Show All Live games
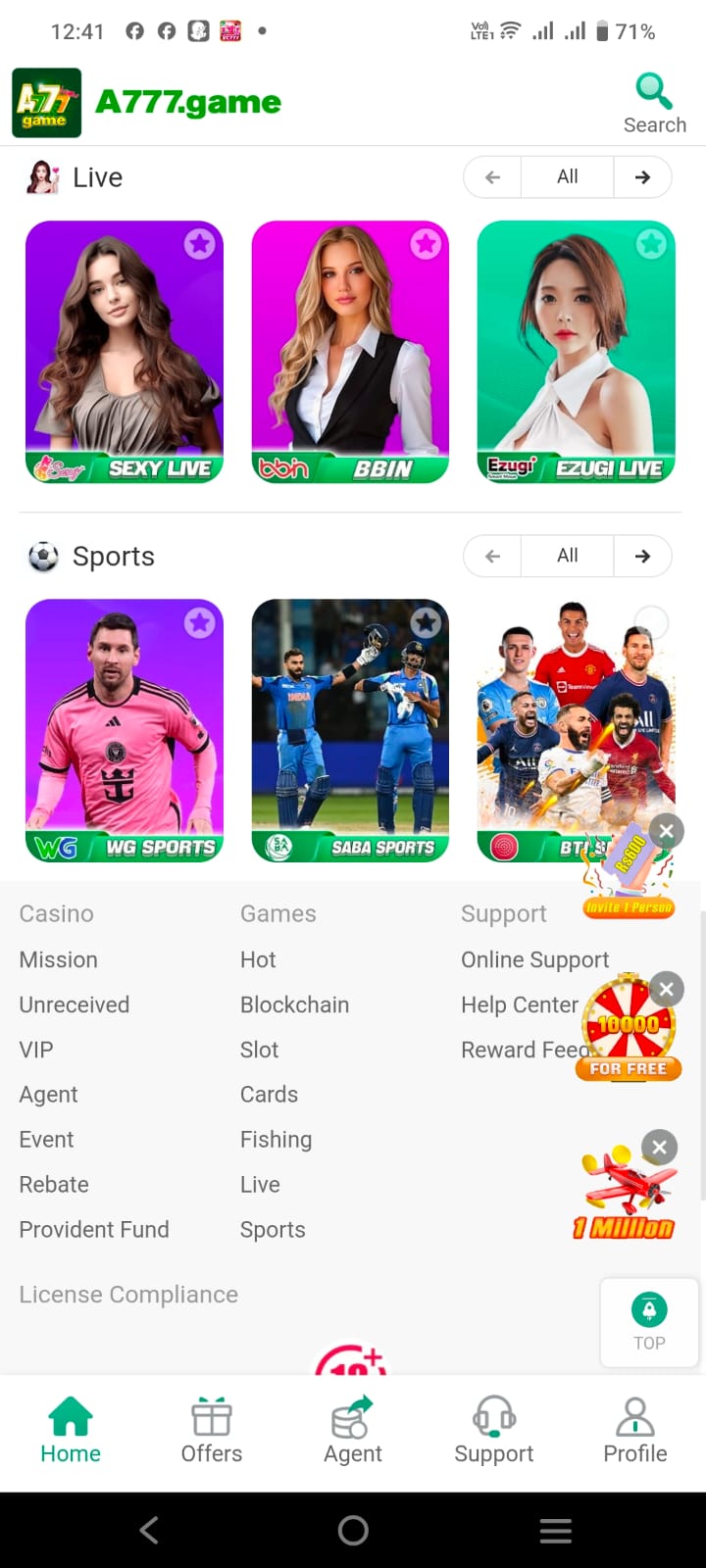 tap(568, 177)
